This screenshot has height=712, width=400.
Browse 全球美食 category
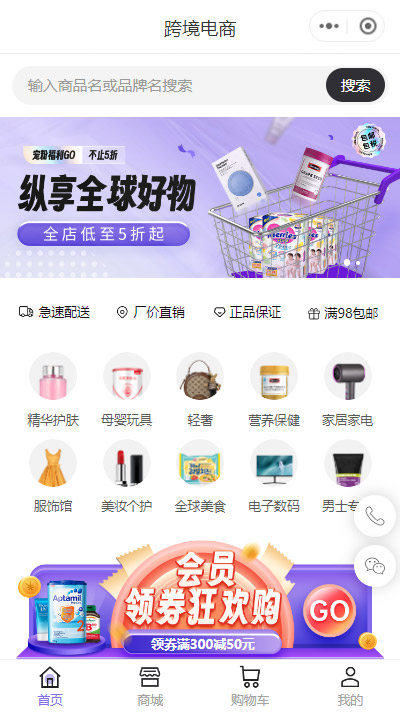pos(200,476)
